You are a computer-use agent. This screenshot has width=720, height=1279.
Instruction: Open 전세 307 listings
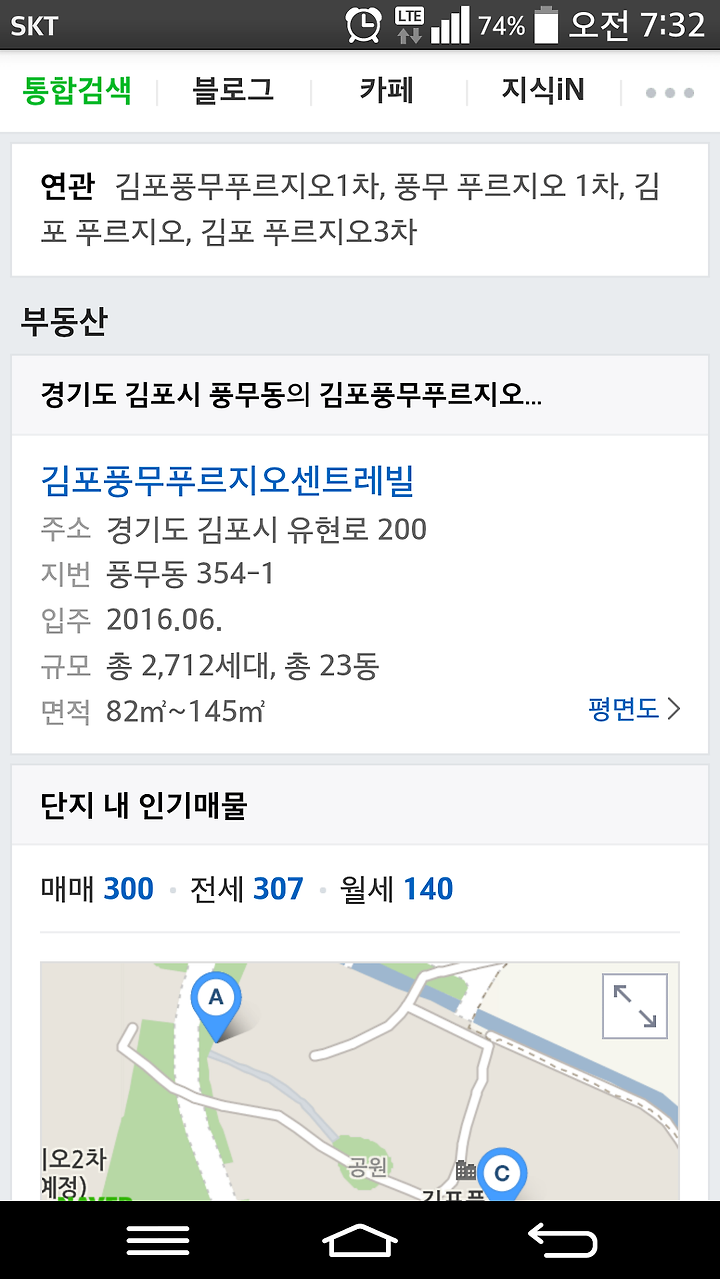[x=247, y=889]
